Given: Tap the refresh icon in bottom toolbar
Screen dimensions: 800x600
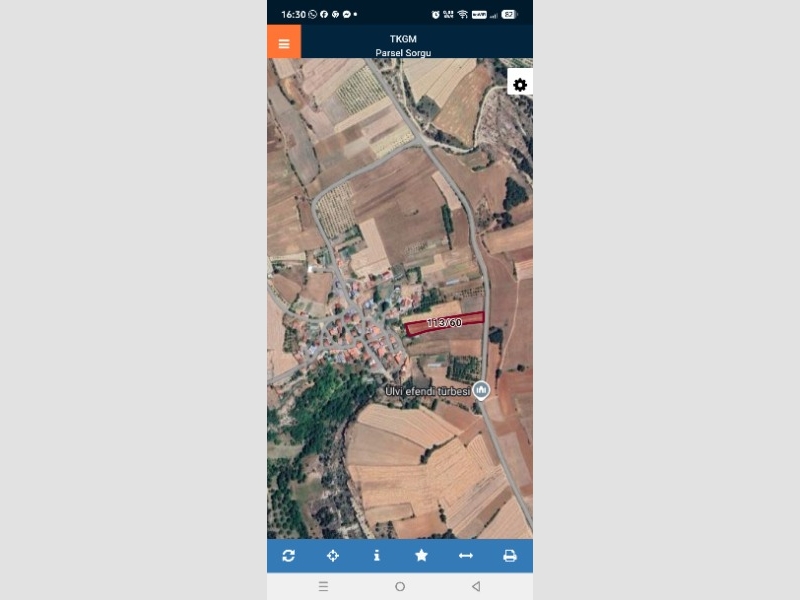Looking at the screenshot, I should (x=289, y=556).
